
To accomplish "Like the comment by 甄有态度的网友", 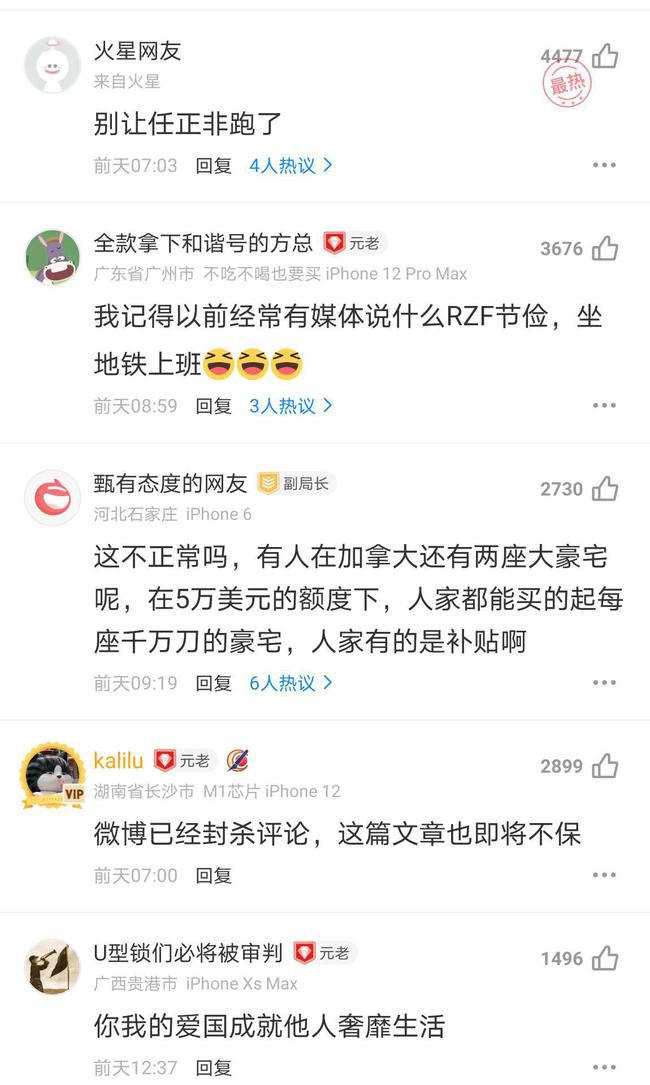I will [605, 489].
